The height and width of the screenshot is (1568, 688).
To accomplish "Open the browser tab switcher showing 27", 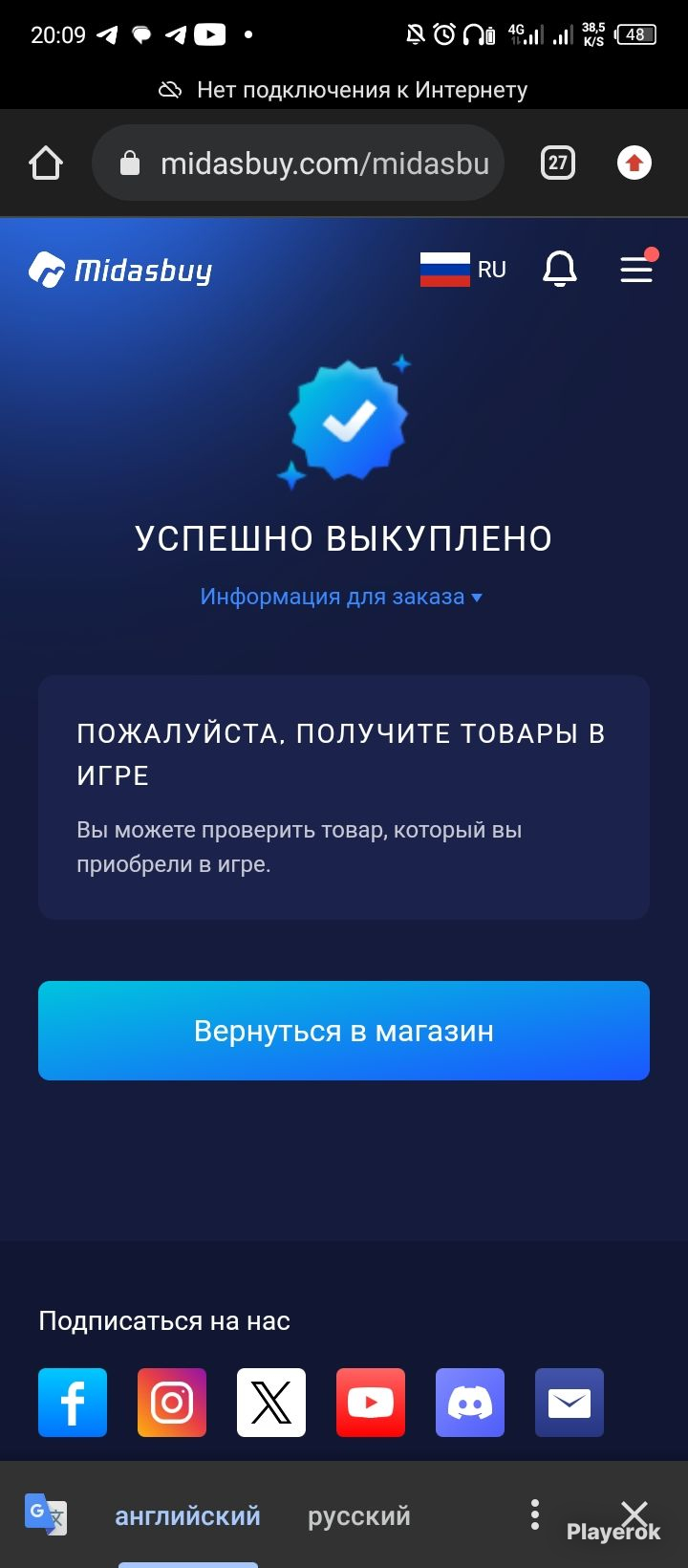I will coord(558,163).
